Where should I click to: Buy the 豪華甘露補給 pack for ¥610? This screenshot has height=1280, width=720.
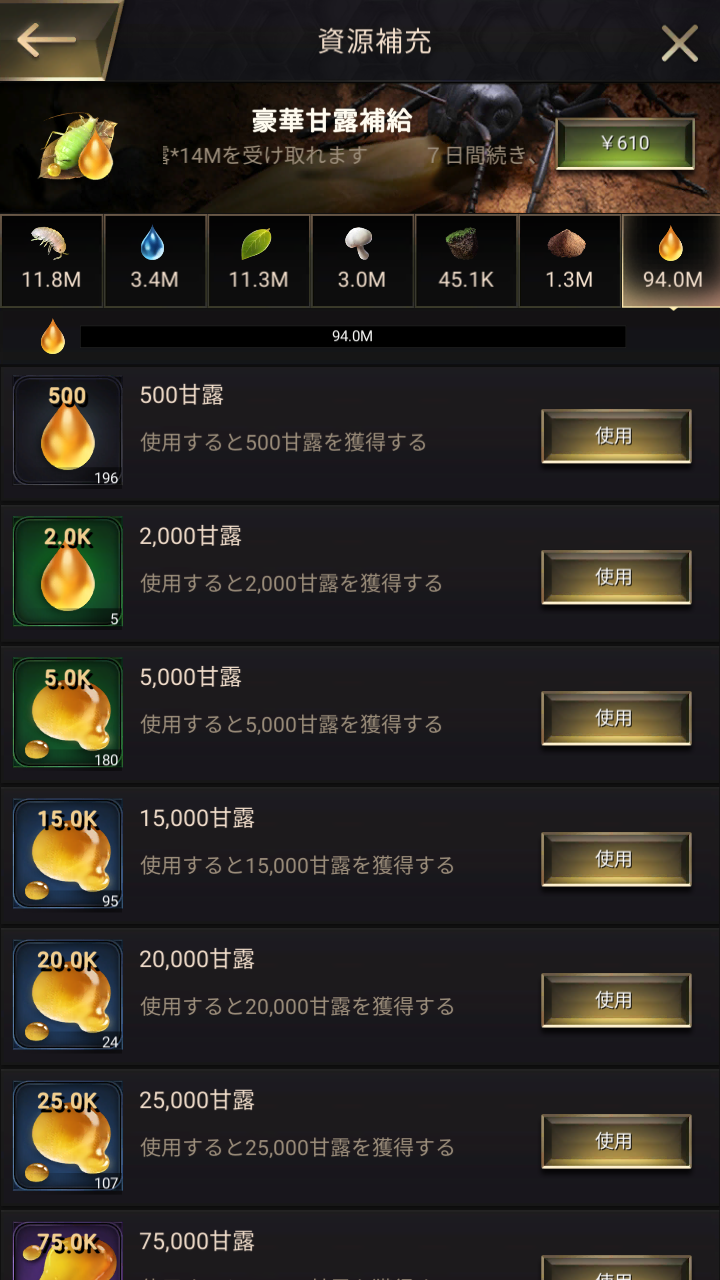point(625,142)
